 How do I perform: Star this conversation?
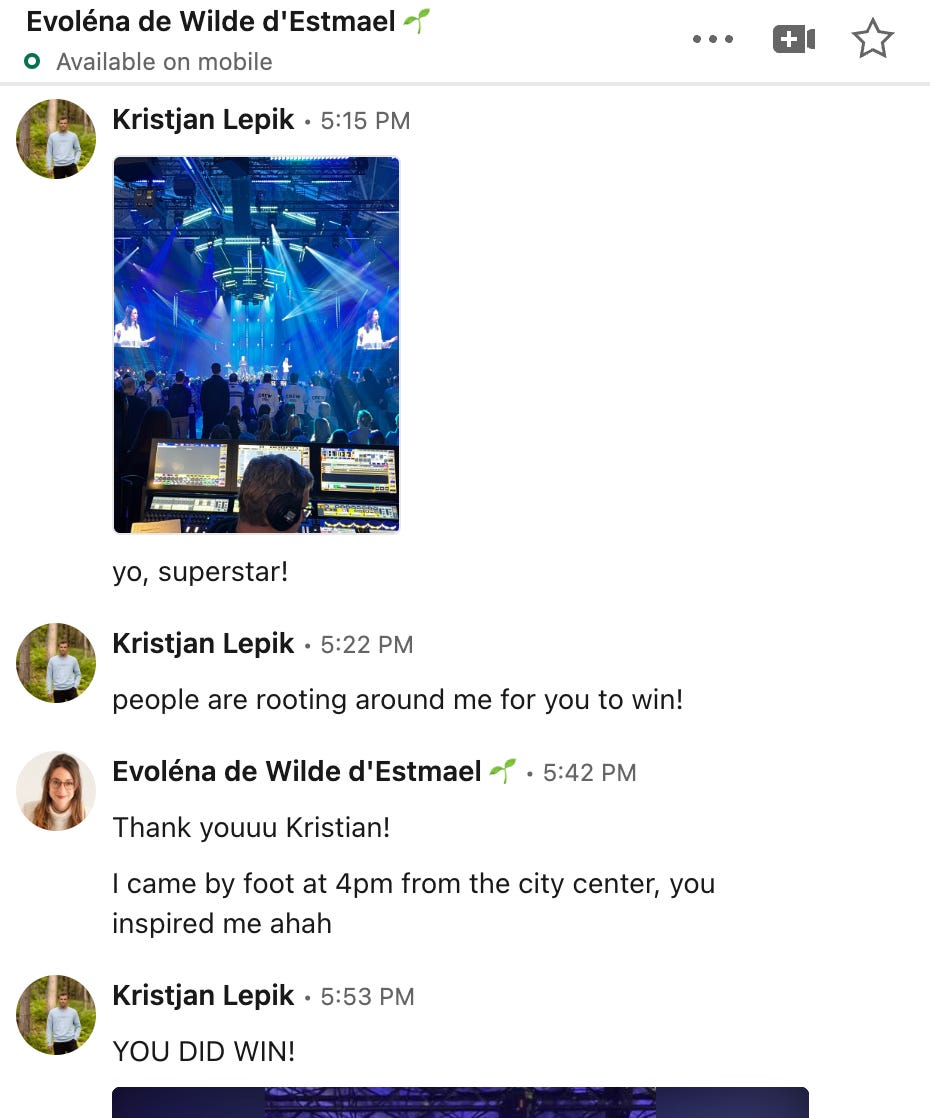click(x=872, y=40)
